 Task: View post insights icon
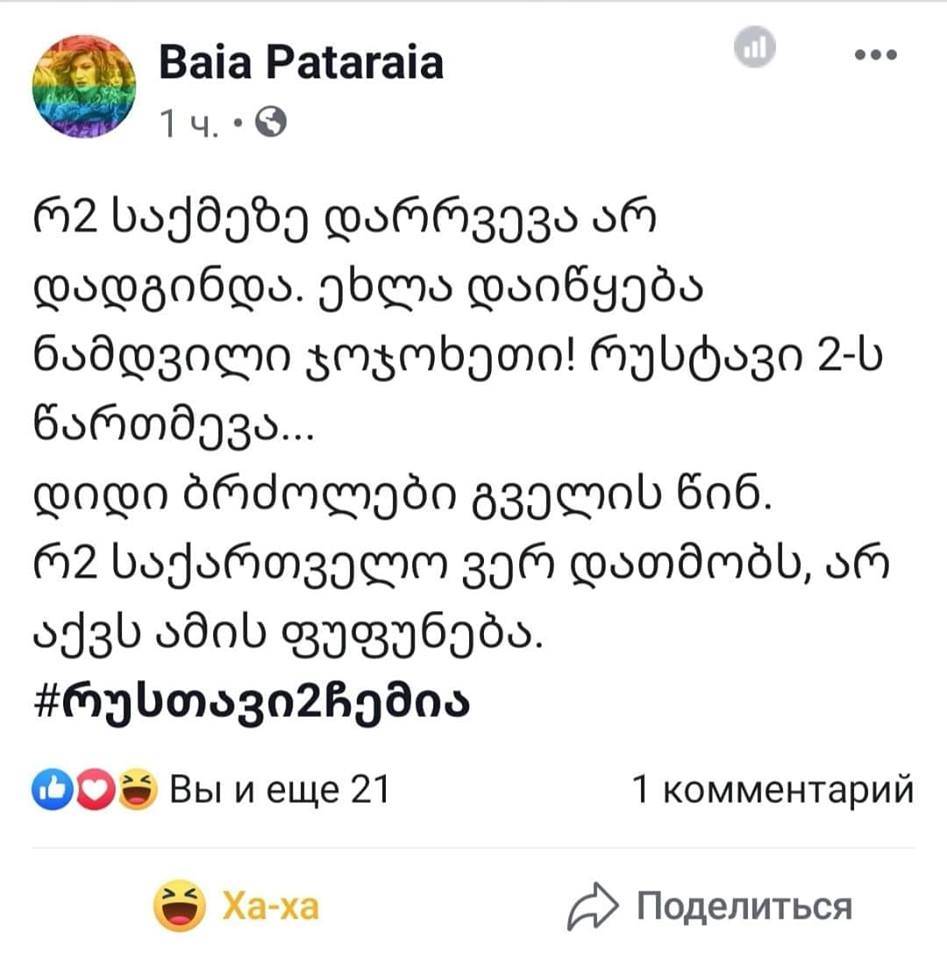pos(756,50)
